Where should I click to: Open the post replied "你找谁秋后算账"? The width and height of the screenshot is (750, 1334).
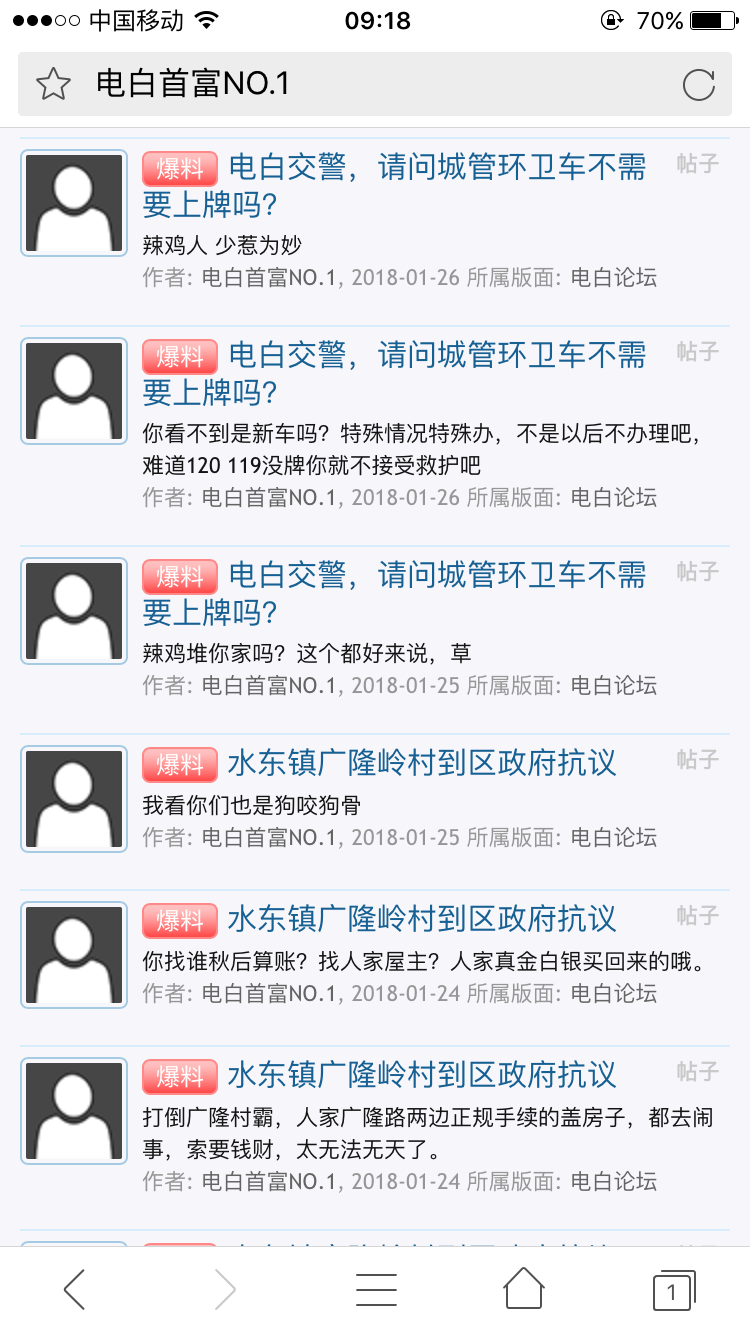pos(422,920)
